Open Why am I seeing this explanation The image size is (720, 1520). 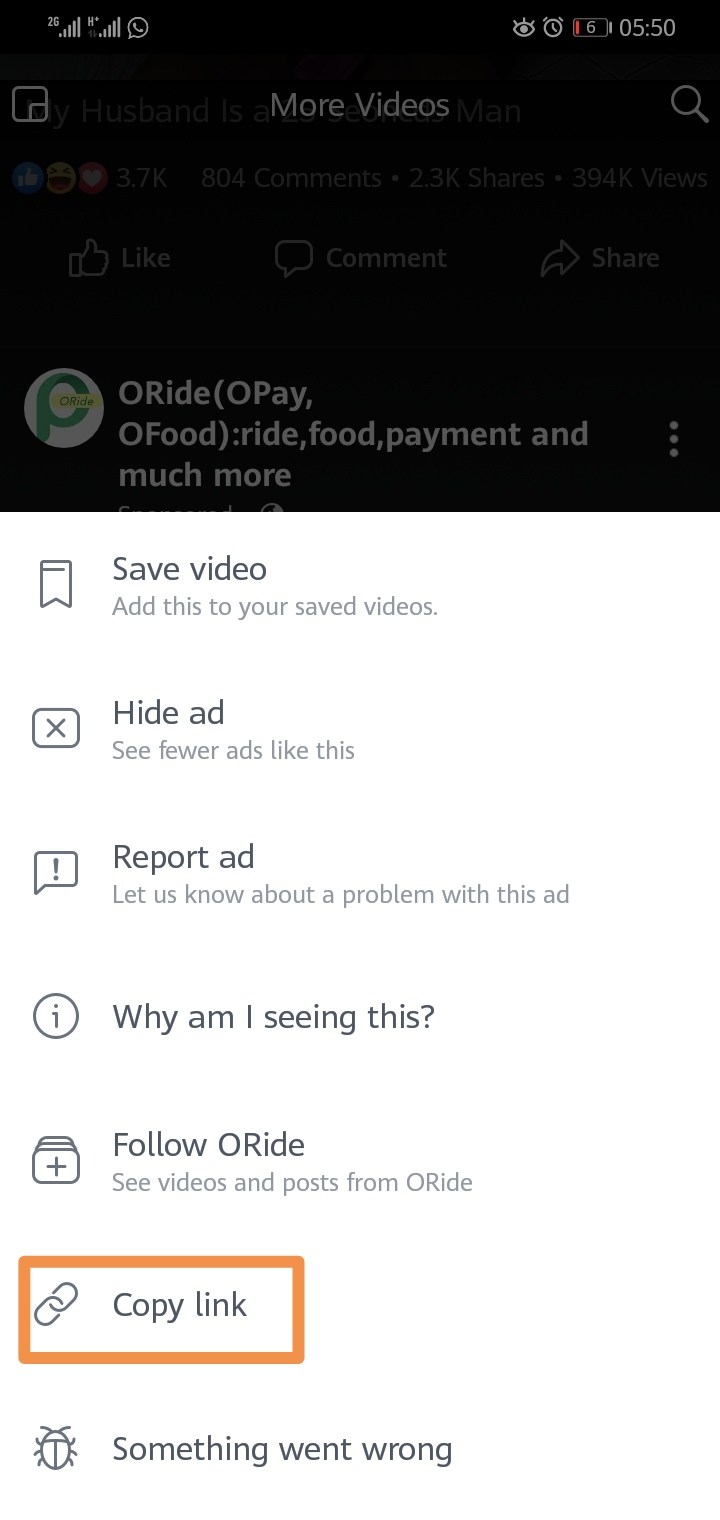(273, 1016)
